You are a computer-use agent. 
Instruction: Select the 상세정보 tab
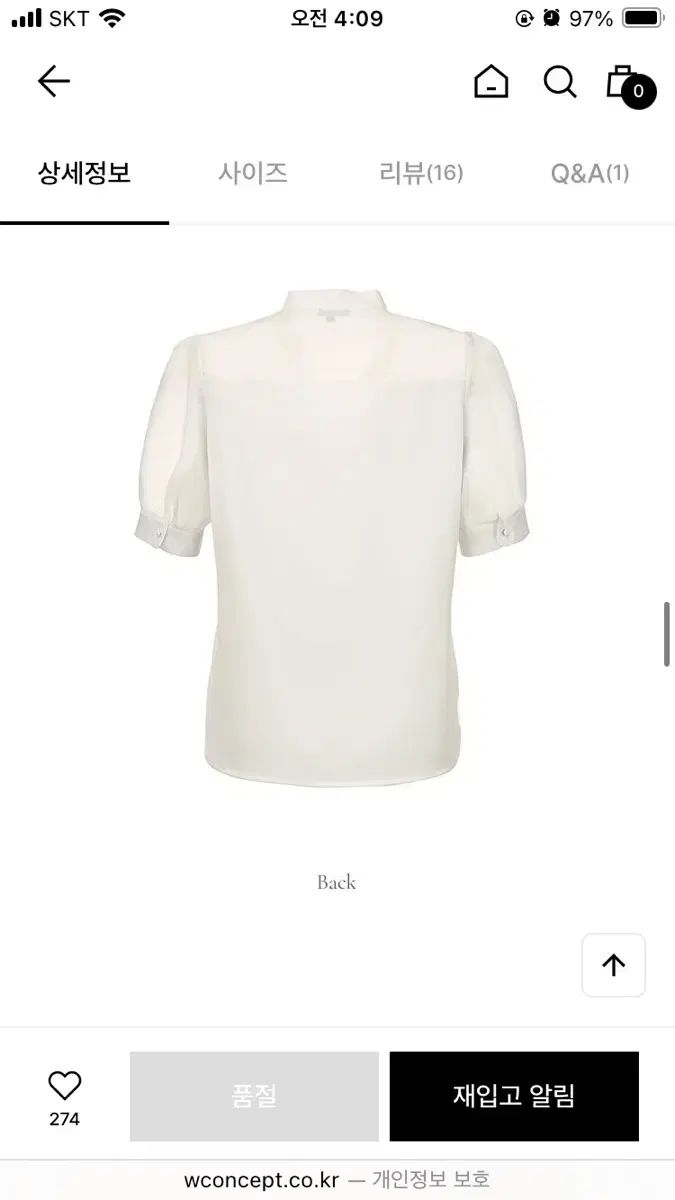coord(84,173)
